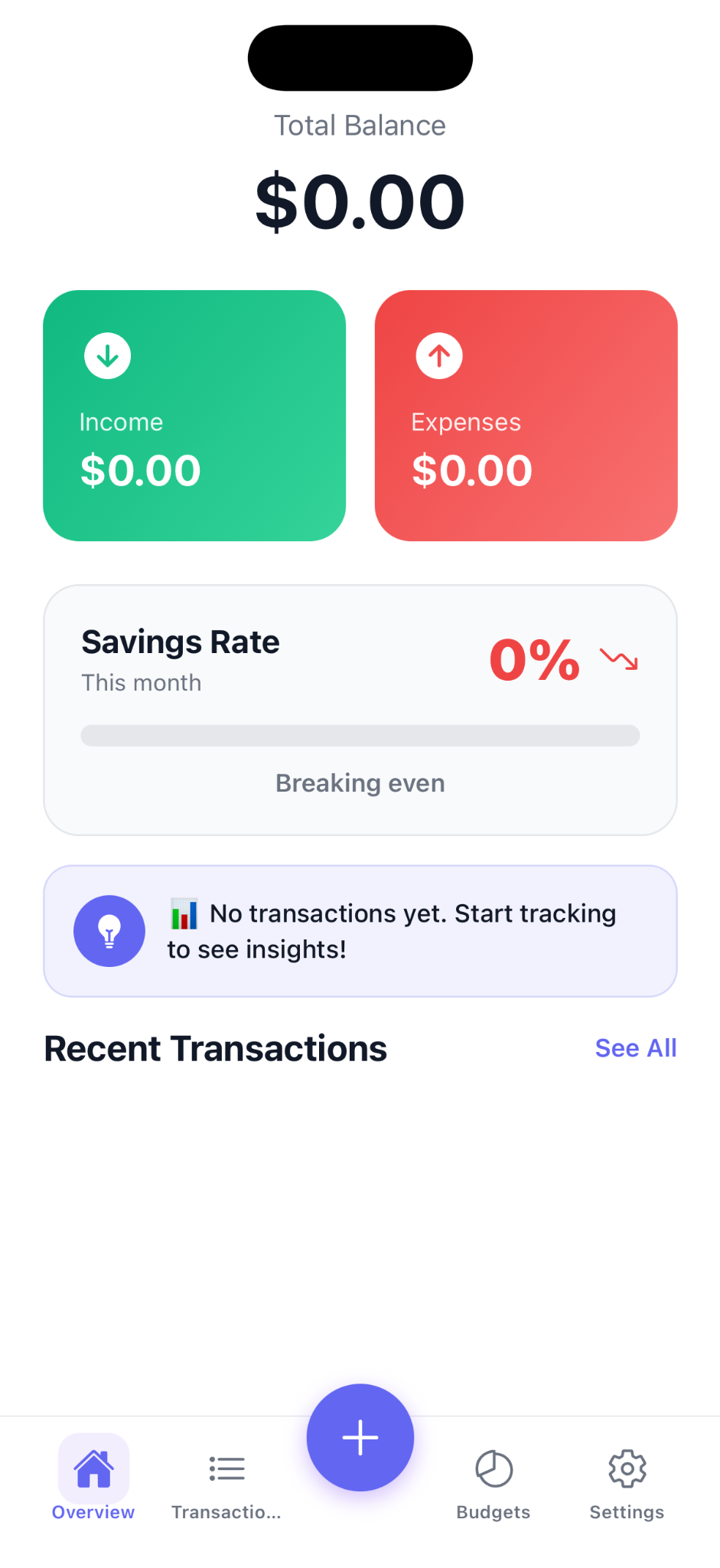Tap the Add transaction plus button

click(x=360, y=1437)
